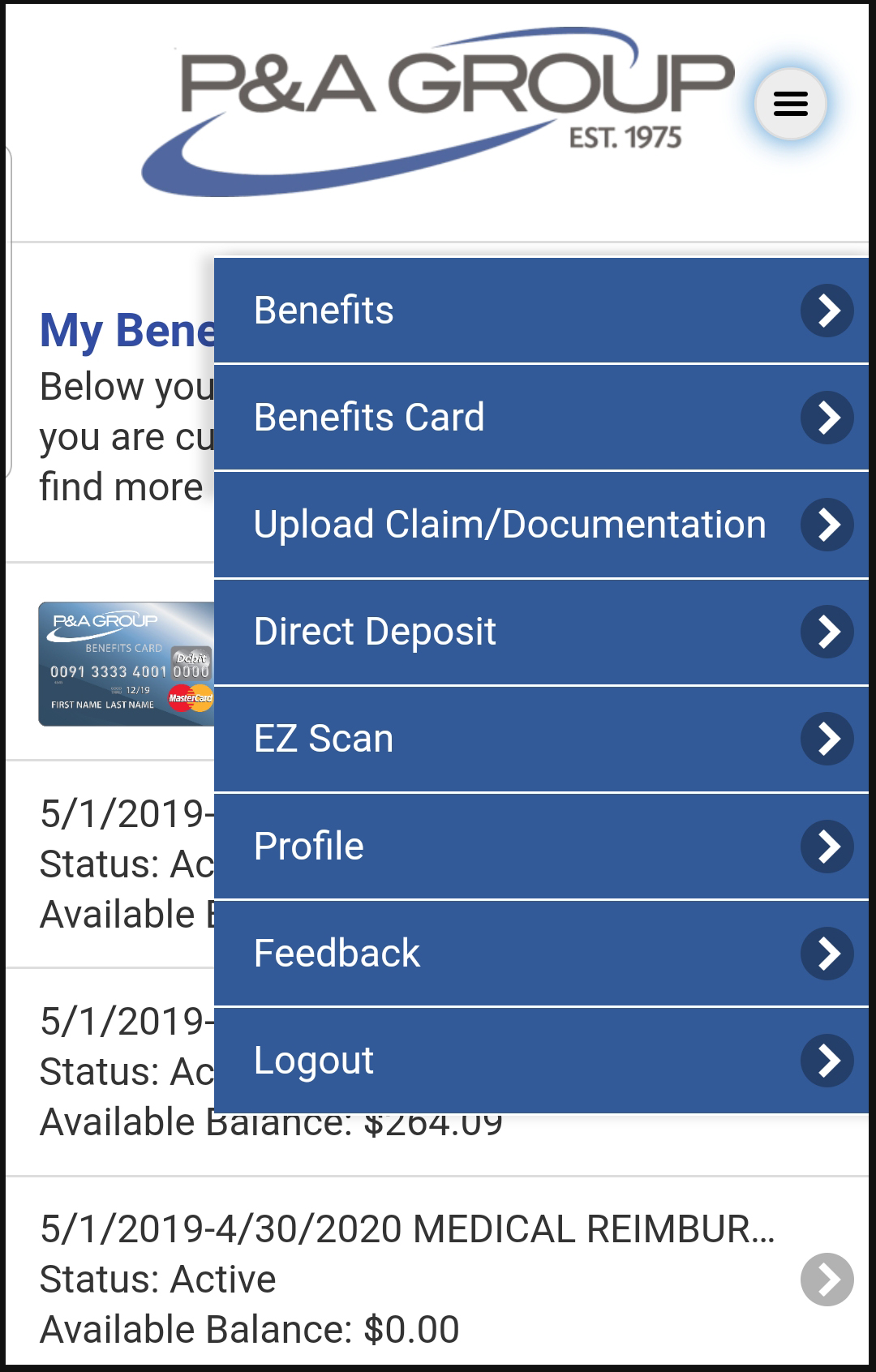Click the EZ Scan arrow icon
876x1372 pixels.
(x=826, y=738)
